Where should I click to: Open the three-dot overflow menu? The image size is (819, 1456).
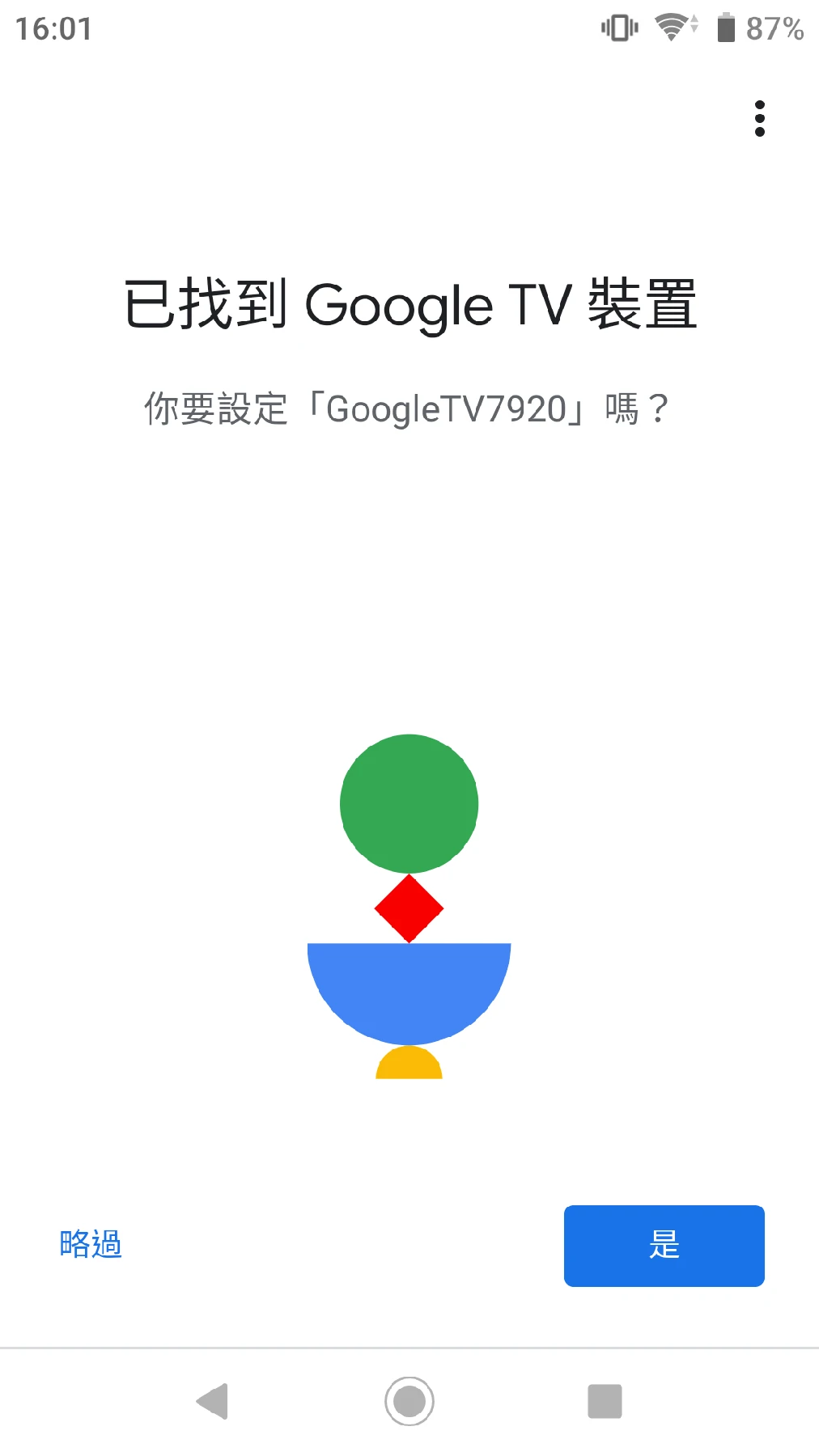coord(759,119)
